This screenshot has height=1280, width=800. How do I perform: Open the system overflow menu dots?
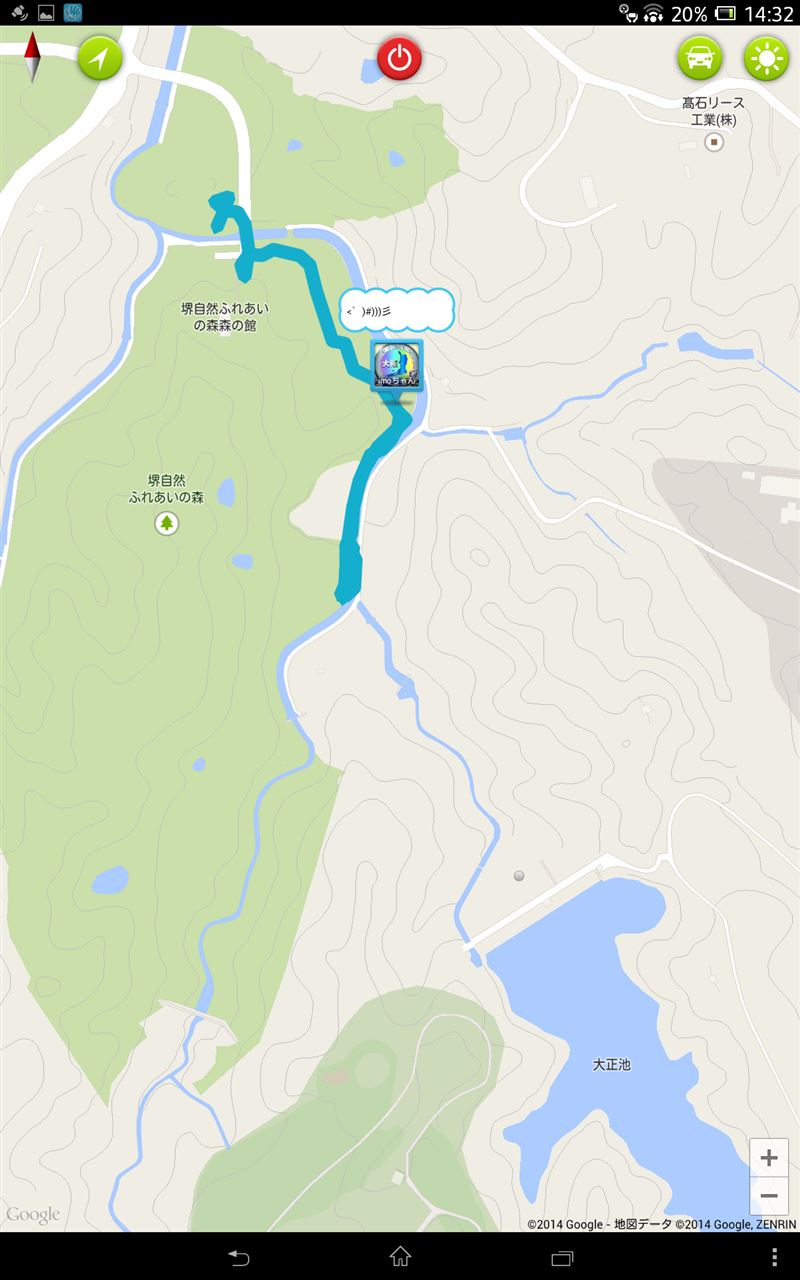coord(774,1257)
